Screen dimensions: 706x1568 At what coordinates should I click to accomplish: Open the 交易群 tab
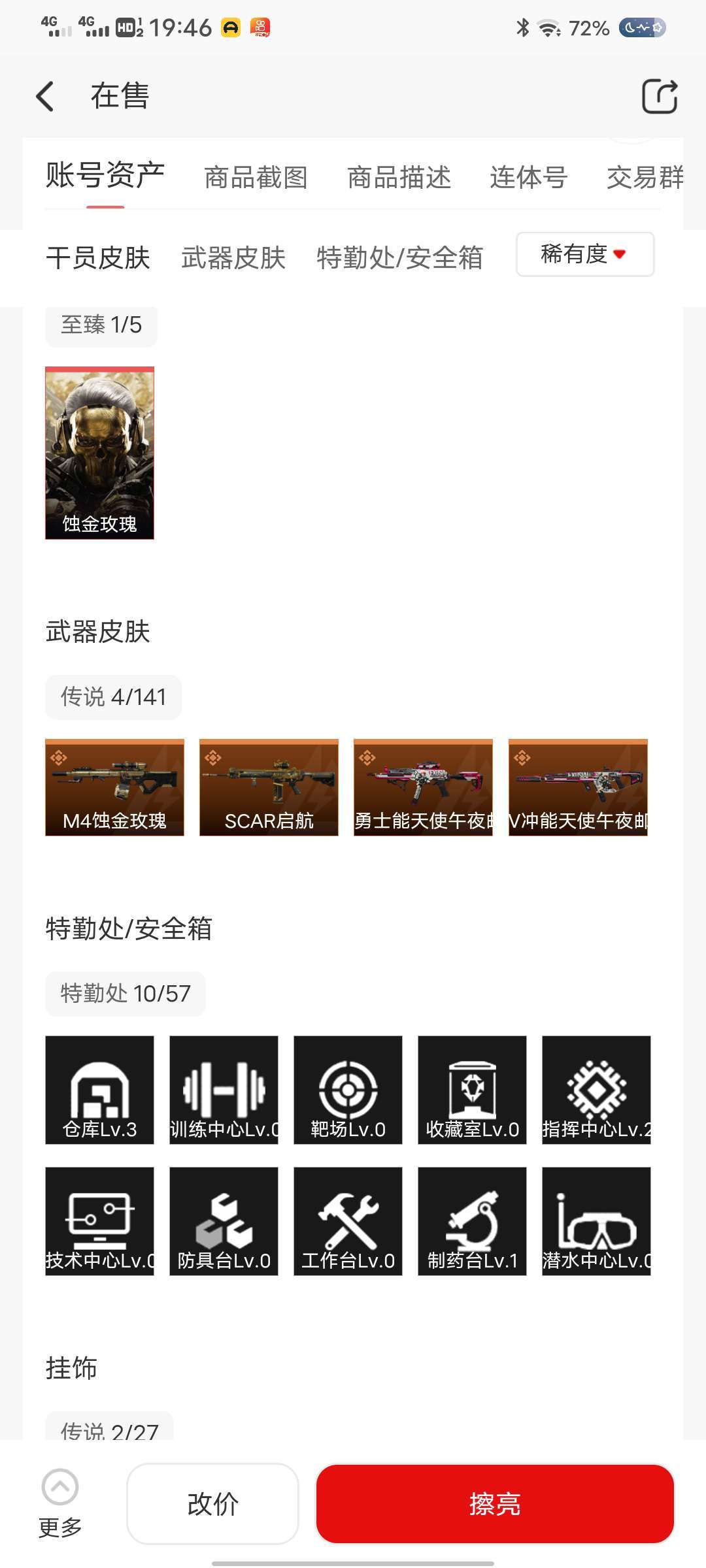click(x=644, y=177)
